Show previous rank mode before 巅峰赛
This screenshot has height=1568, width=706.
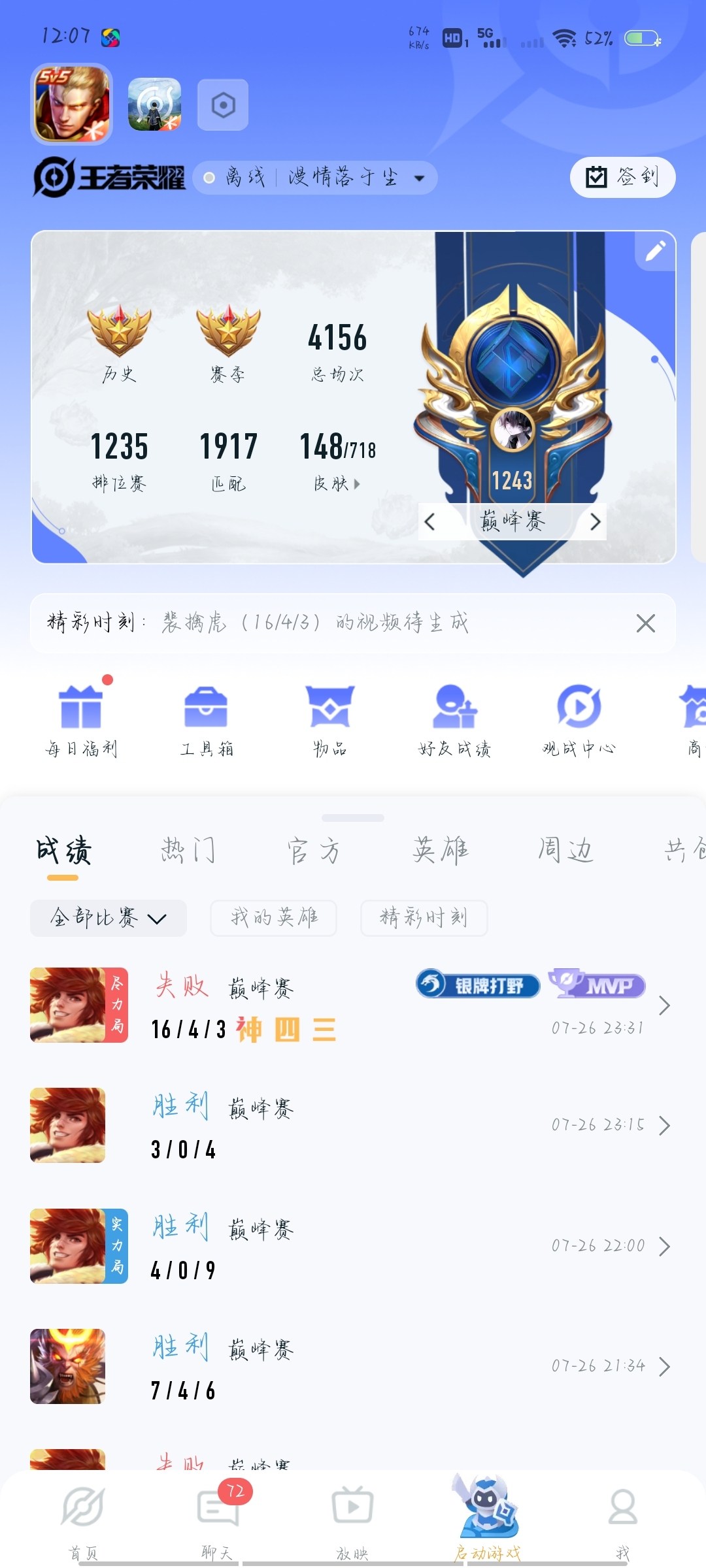pos(429,521)
